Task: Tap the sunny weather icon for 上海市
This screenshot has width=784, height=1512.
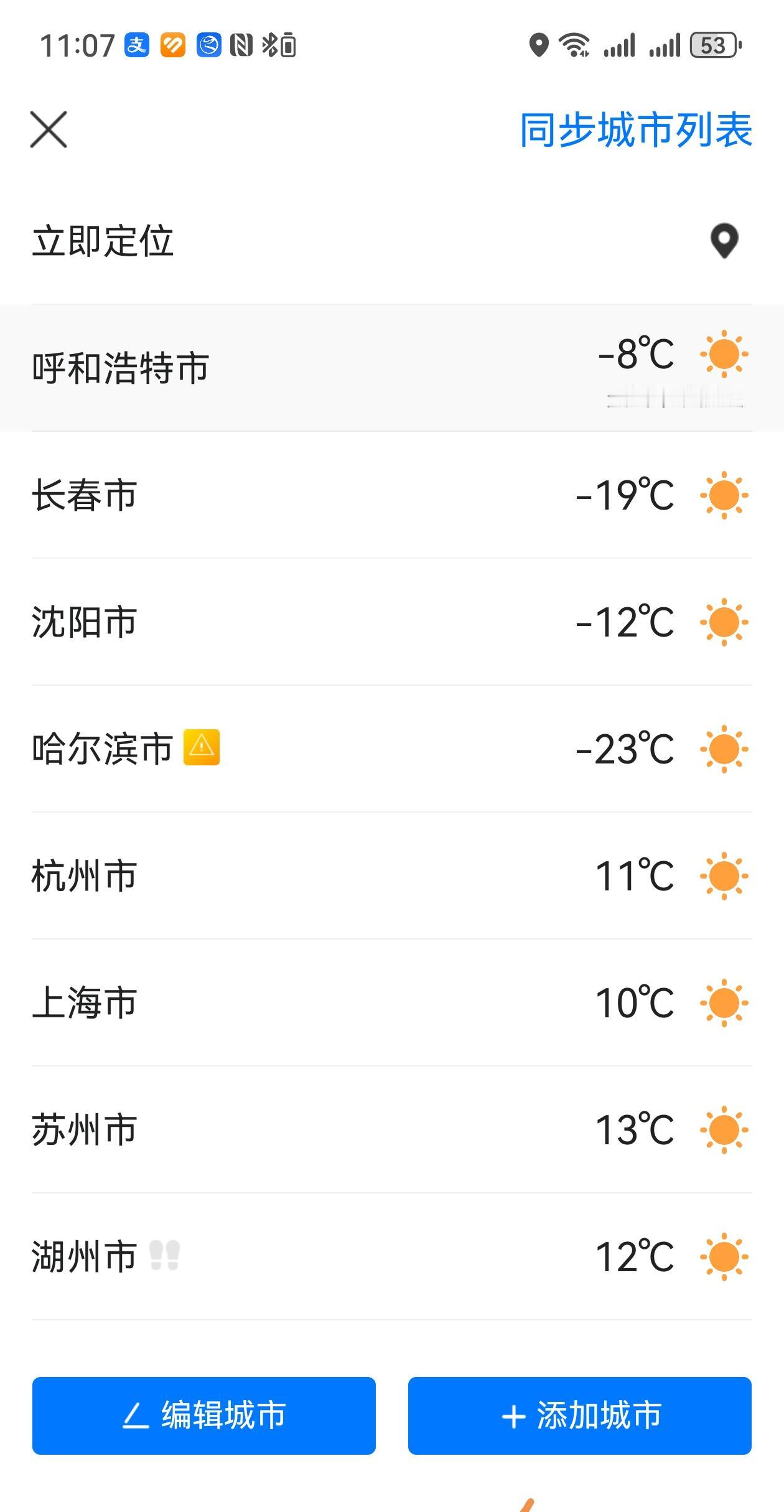Action: (724, 1002)
